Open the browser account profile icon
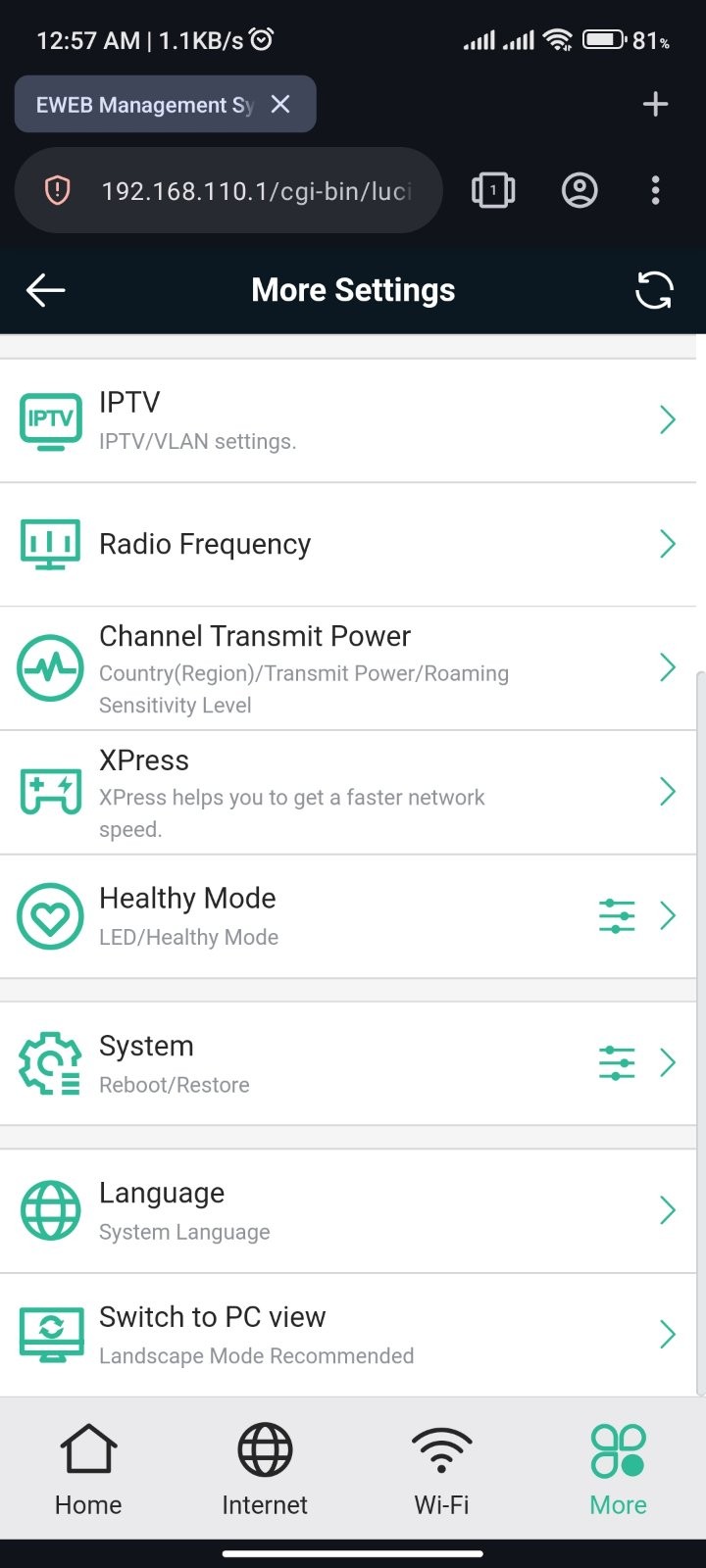706x1568 pixels. [580, 190]
